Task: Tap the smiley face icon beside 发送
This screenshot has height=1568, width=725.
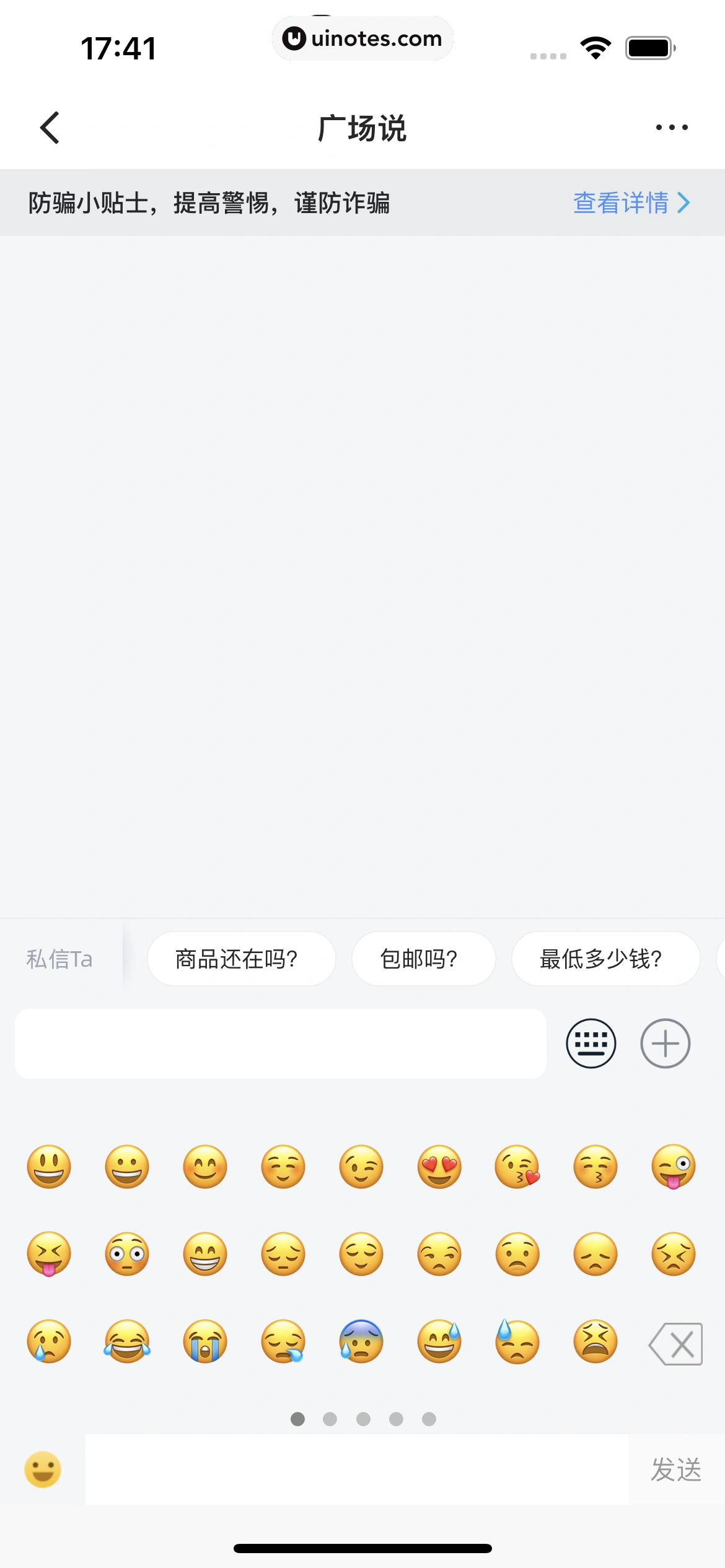Action: 43,1470
